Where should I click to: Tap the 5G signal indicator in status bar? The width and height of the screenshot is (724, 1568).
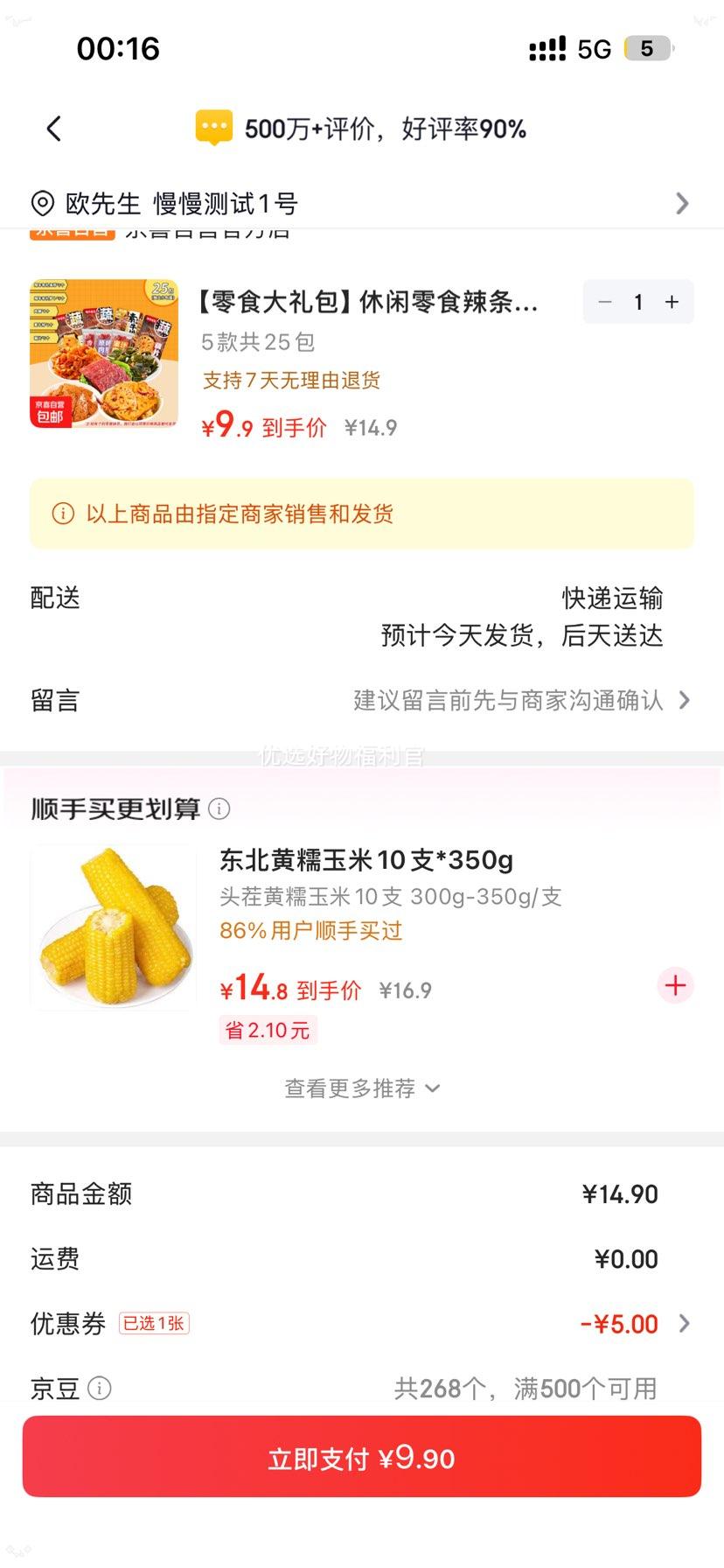[x=592, y=49]
